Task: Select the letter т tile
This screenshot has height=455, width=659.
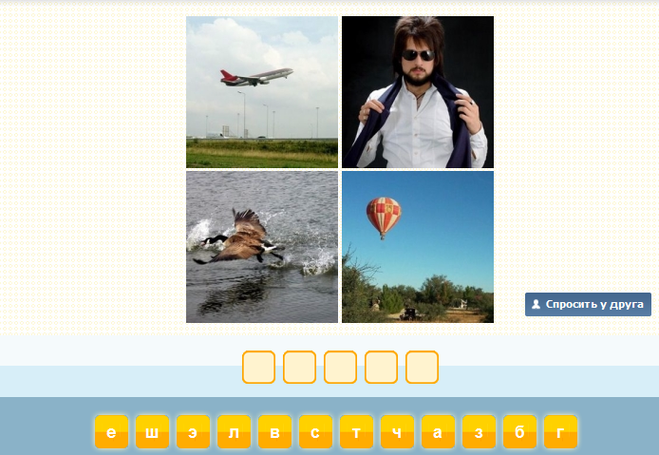Action: [x=356, y=432]
